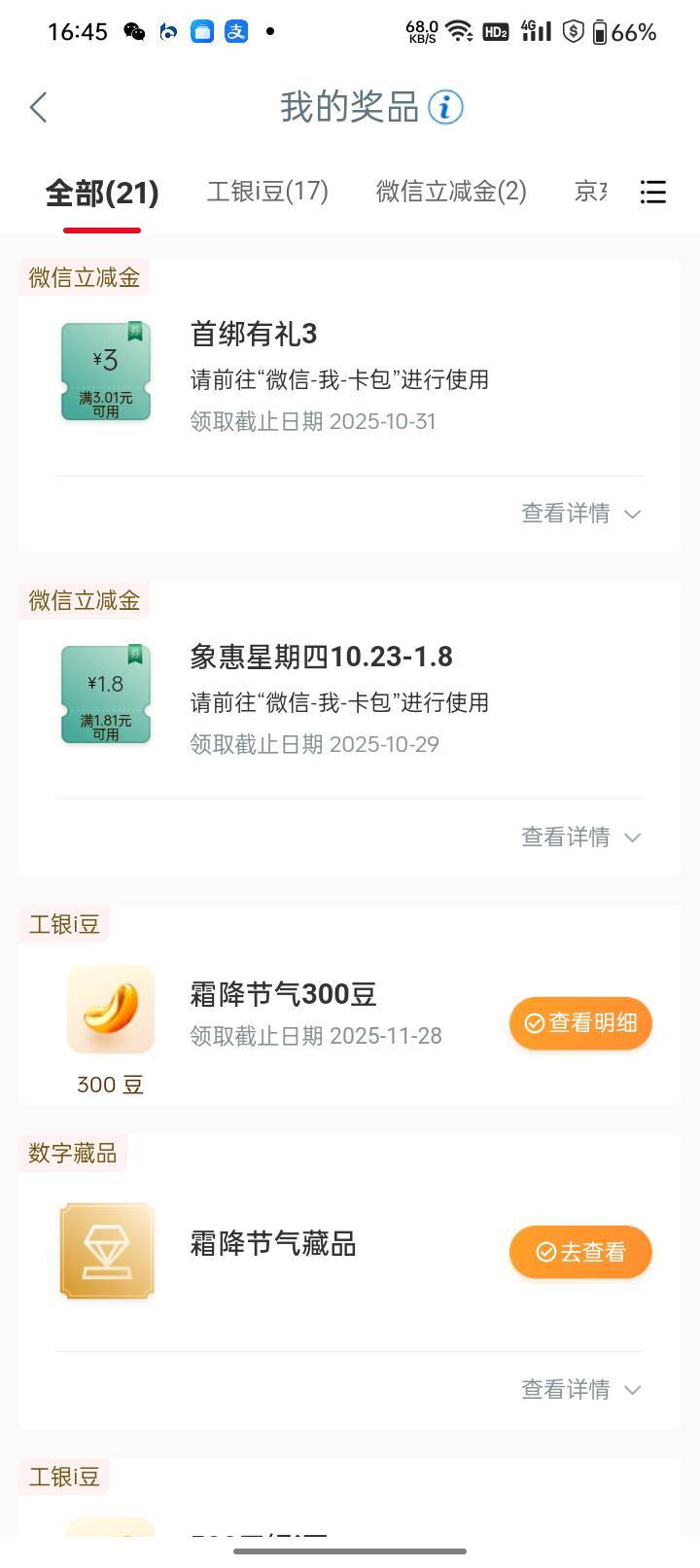Switch to the 全部(21) tab
The image size is (700, 1568).
(x=102, y=193)
